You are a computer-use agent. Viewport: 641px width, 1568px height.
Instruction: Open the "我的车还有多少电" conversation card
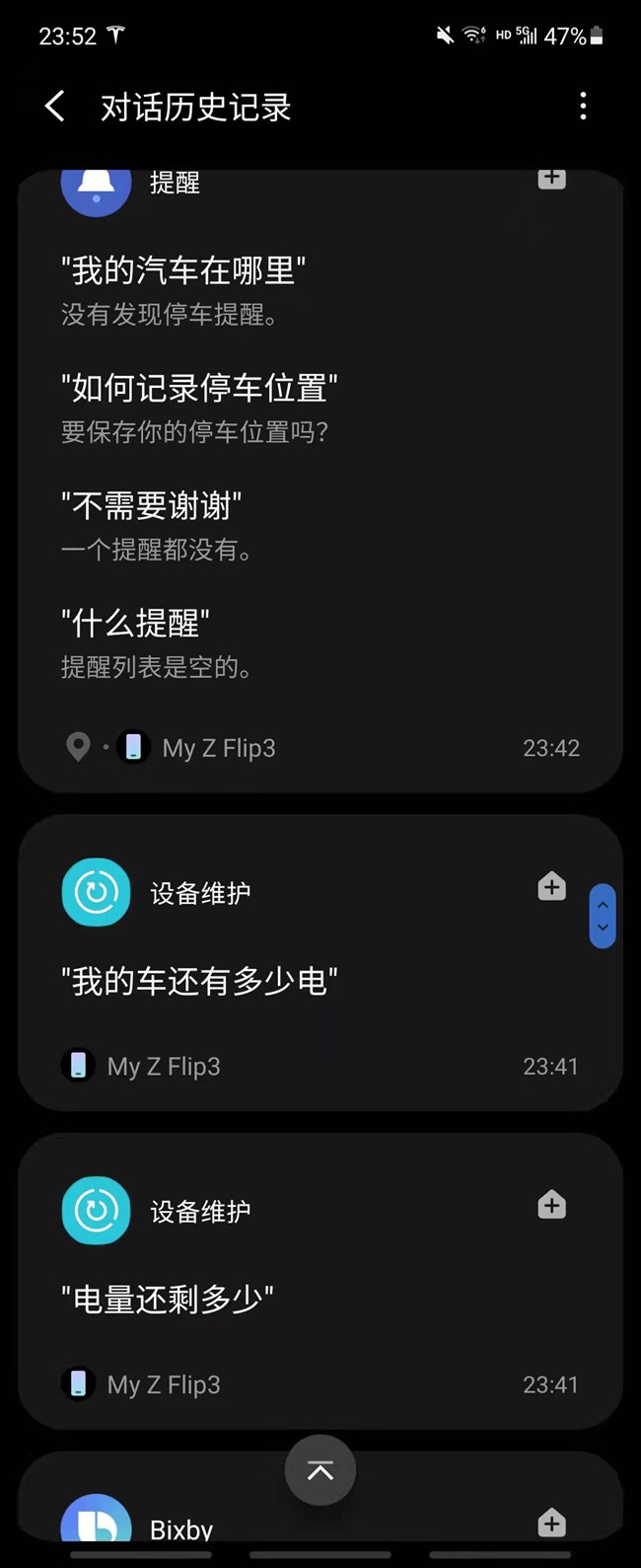point(200,981)
